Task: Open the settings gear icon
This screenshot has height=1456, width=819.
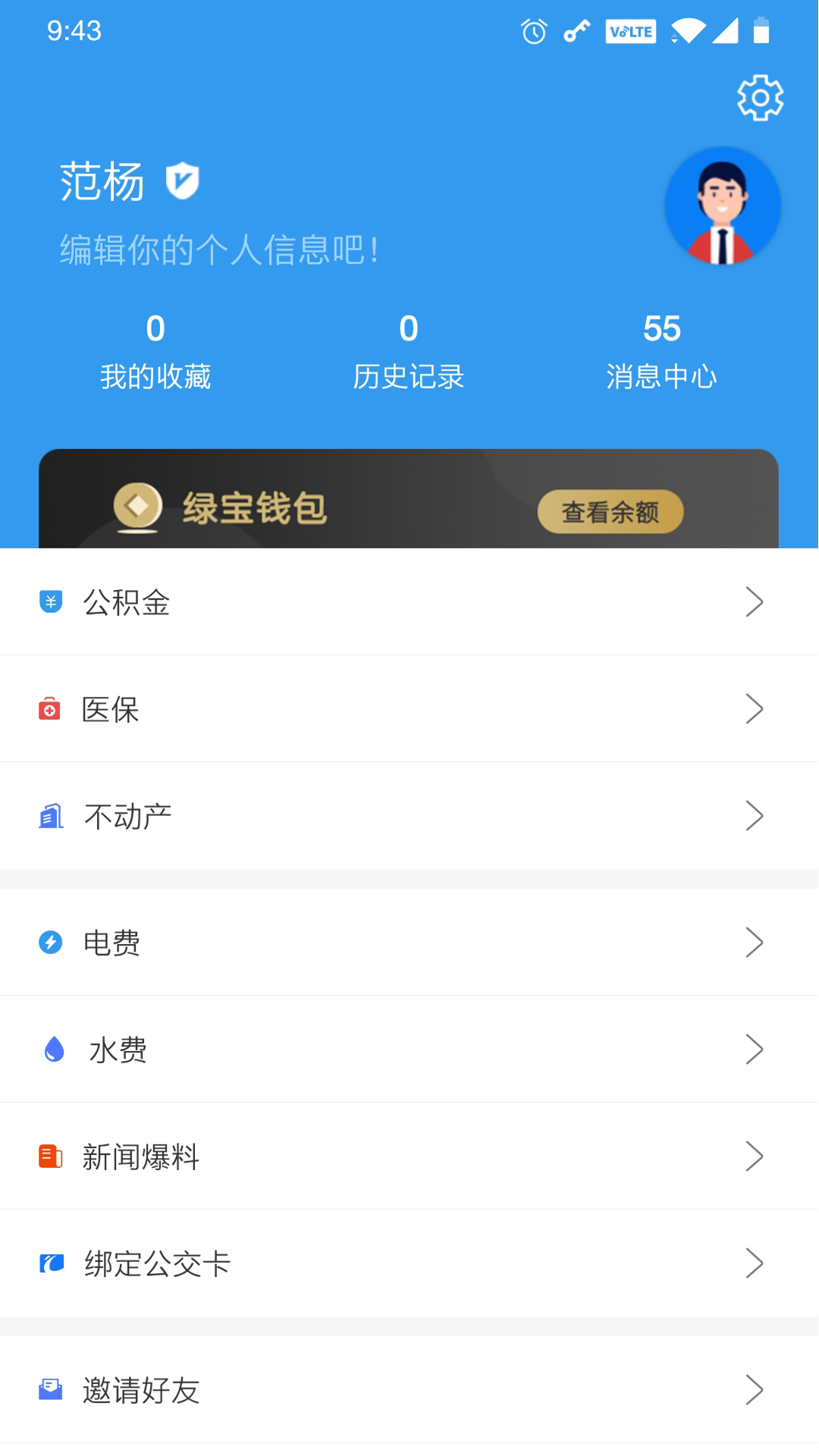Action: click(x=761, y=97)
